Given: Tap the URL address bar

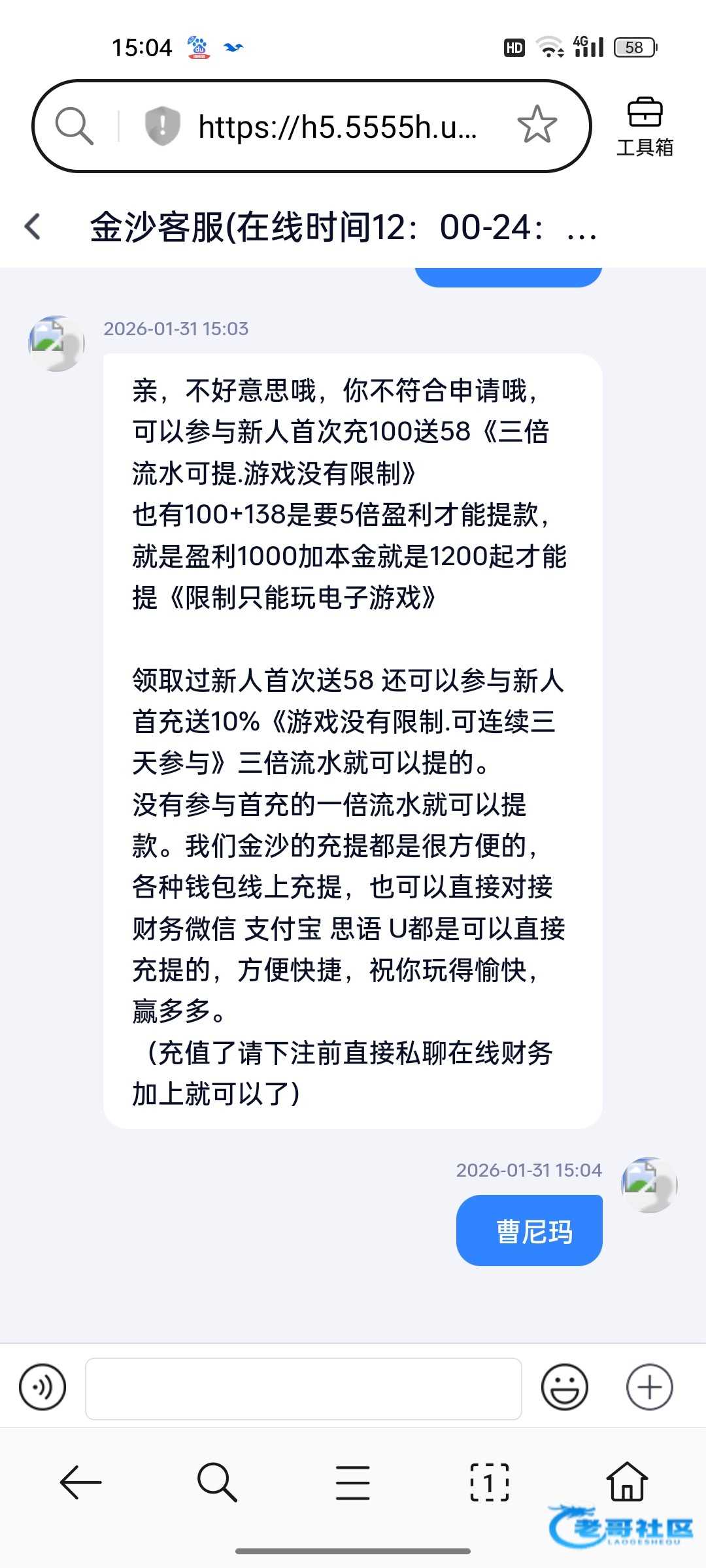Looking at the screenshot, I should 337,127.
